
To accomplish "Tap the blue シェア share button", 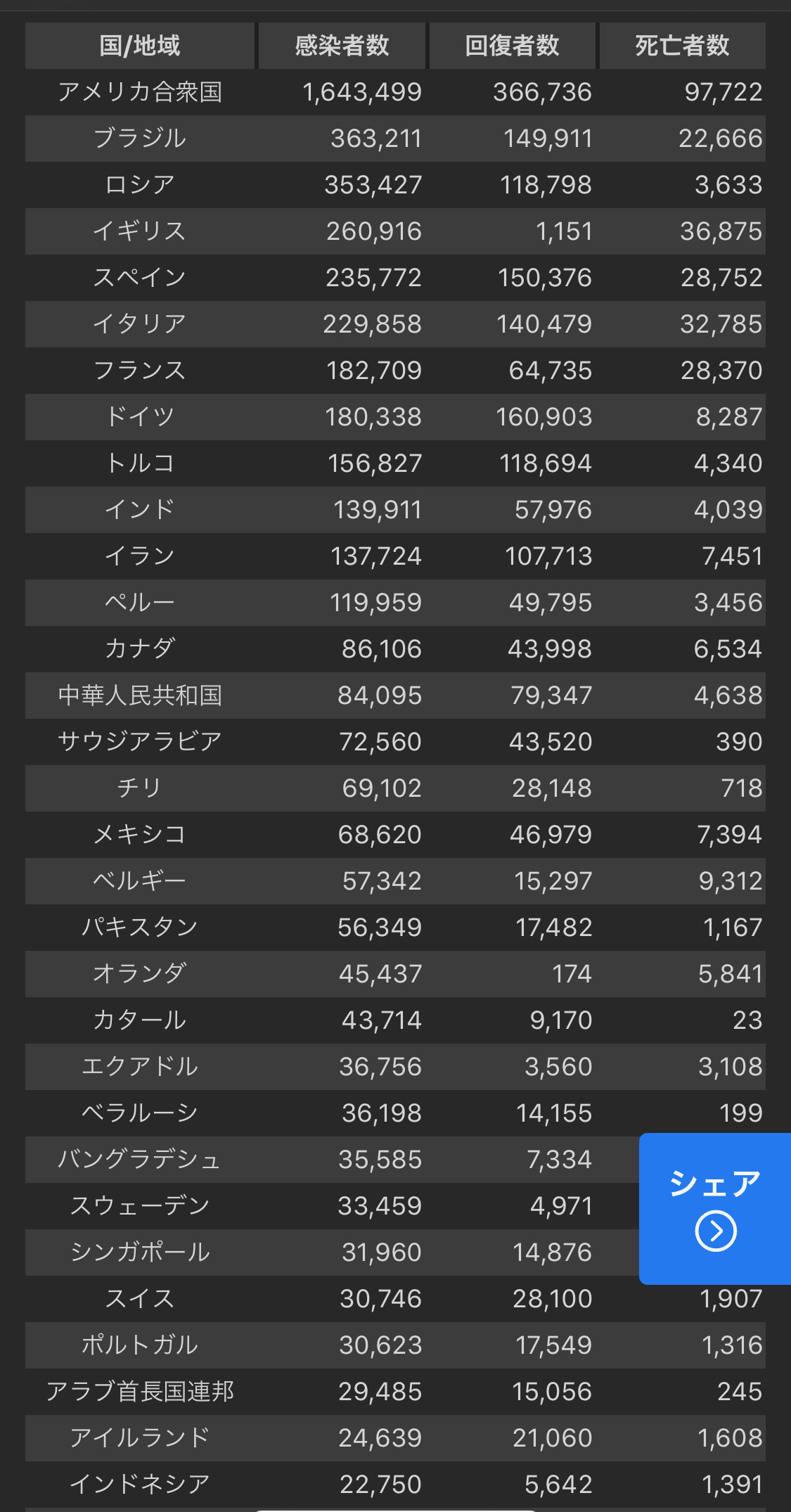I will tap(715, 1208).
